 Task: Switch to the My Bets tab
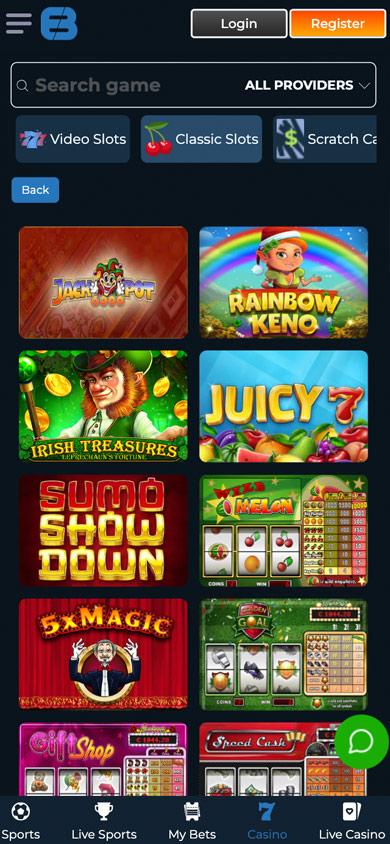(x=192, y=821)
